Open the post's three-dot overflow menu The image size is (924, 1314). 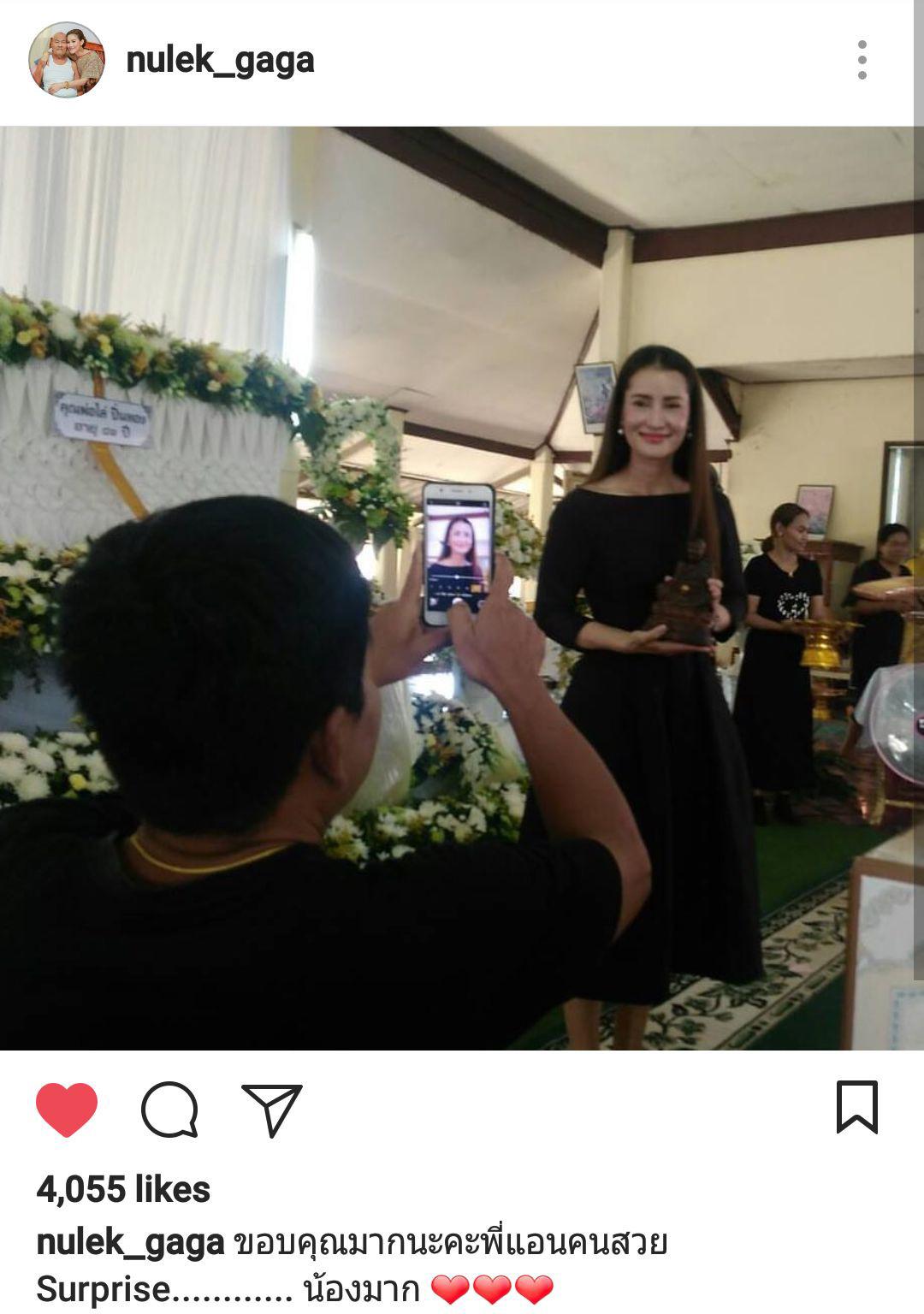pos(862,60)
